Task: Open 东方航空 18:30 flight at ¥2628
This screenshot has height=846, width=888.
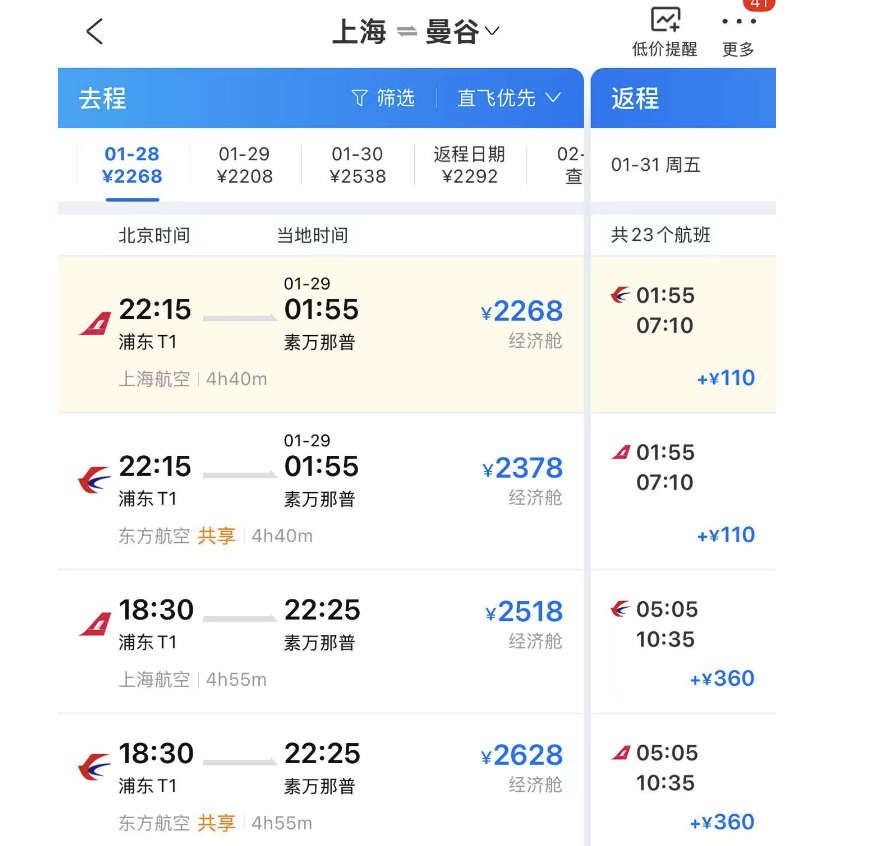Action: (320, 784)
